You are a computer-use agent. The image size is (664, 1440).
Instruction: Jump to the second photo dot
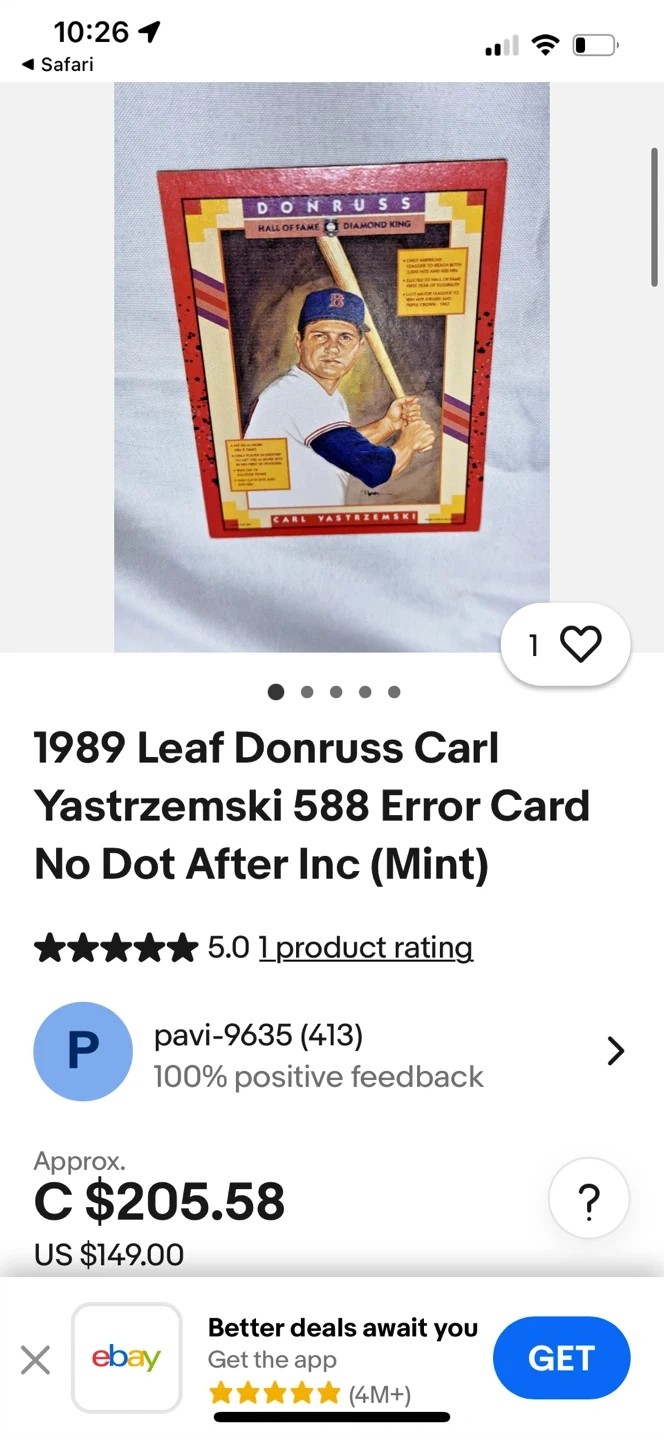pos(306,692)
